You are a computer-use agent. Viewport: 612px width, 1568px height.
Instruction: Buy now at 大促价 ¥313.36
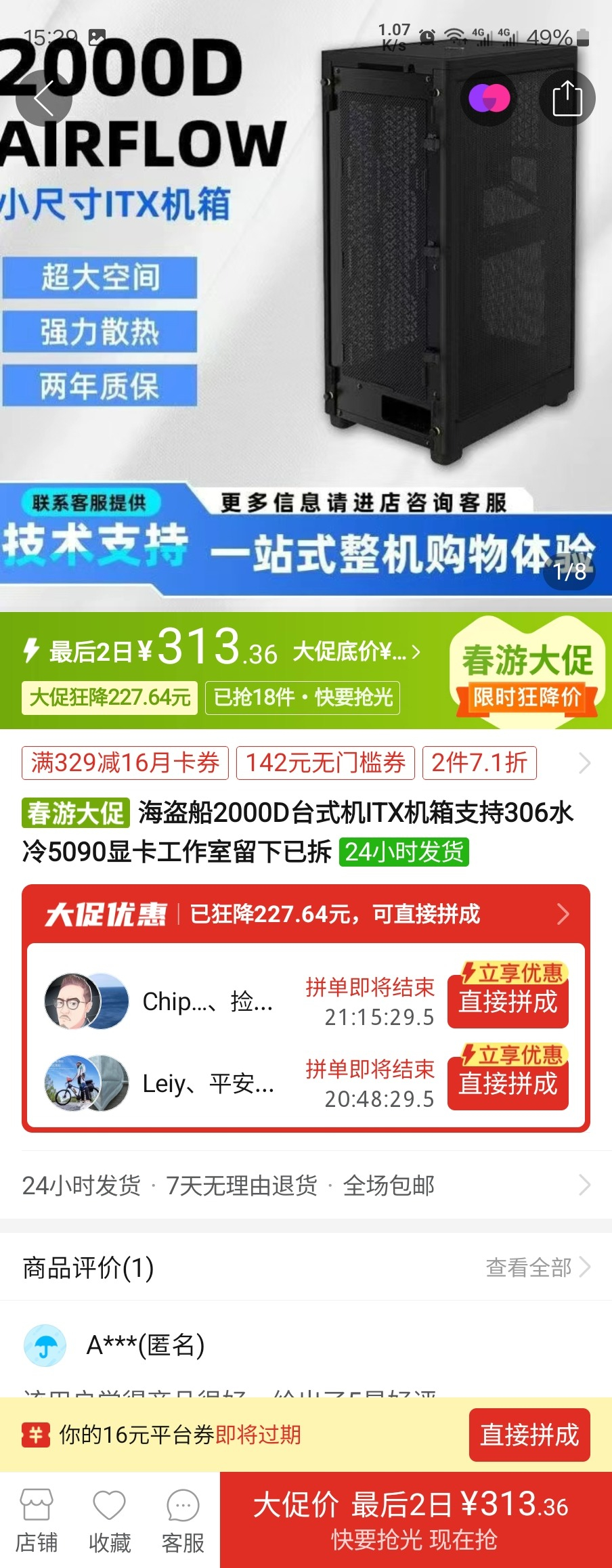click(x=415, y=1520)
